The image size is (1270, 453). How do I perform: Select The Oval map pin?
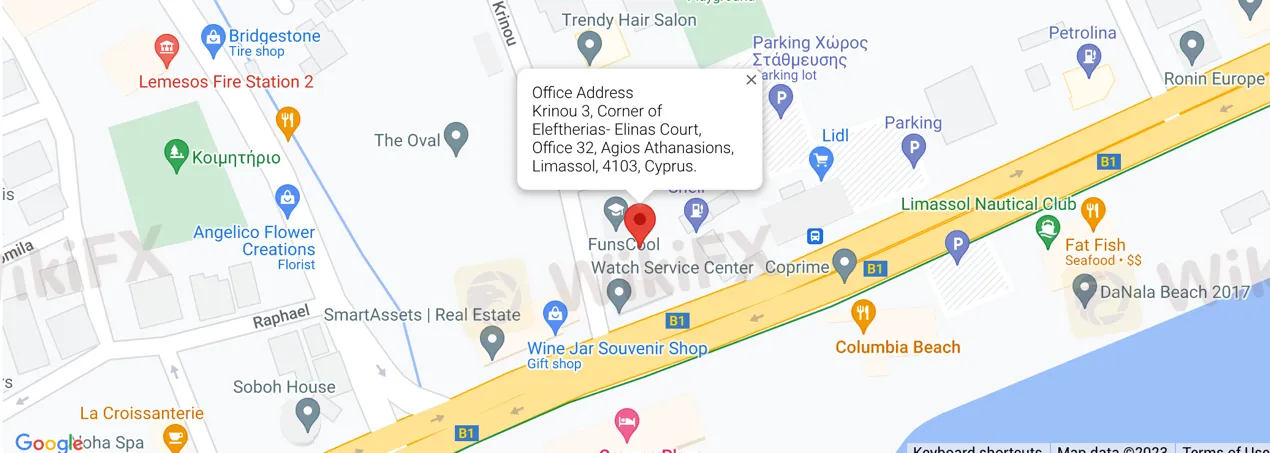point(456,138)
